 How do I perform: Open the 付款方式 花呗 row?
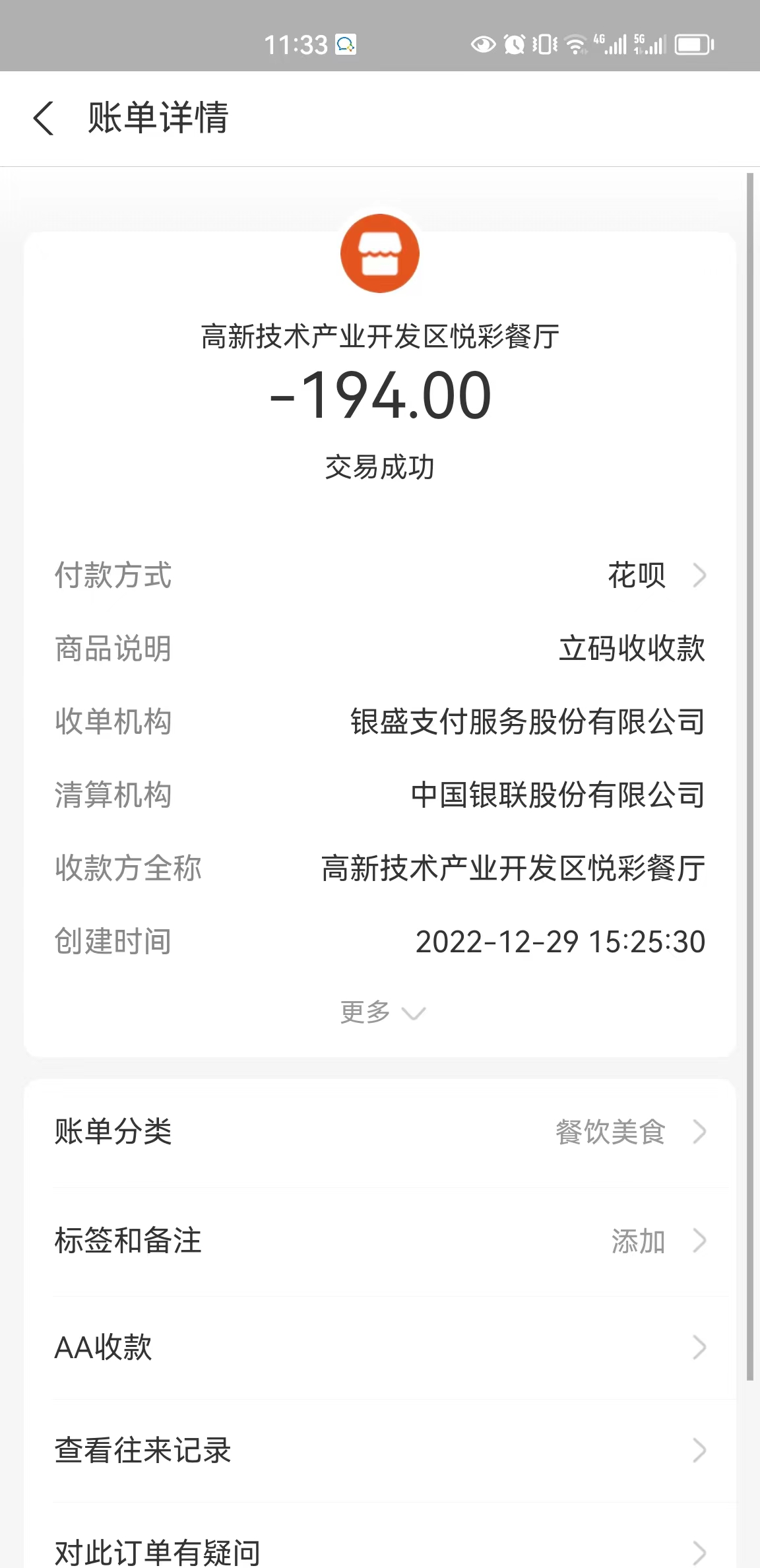pyautogui.click(x=380, y=575)
